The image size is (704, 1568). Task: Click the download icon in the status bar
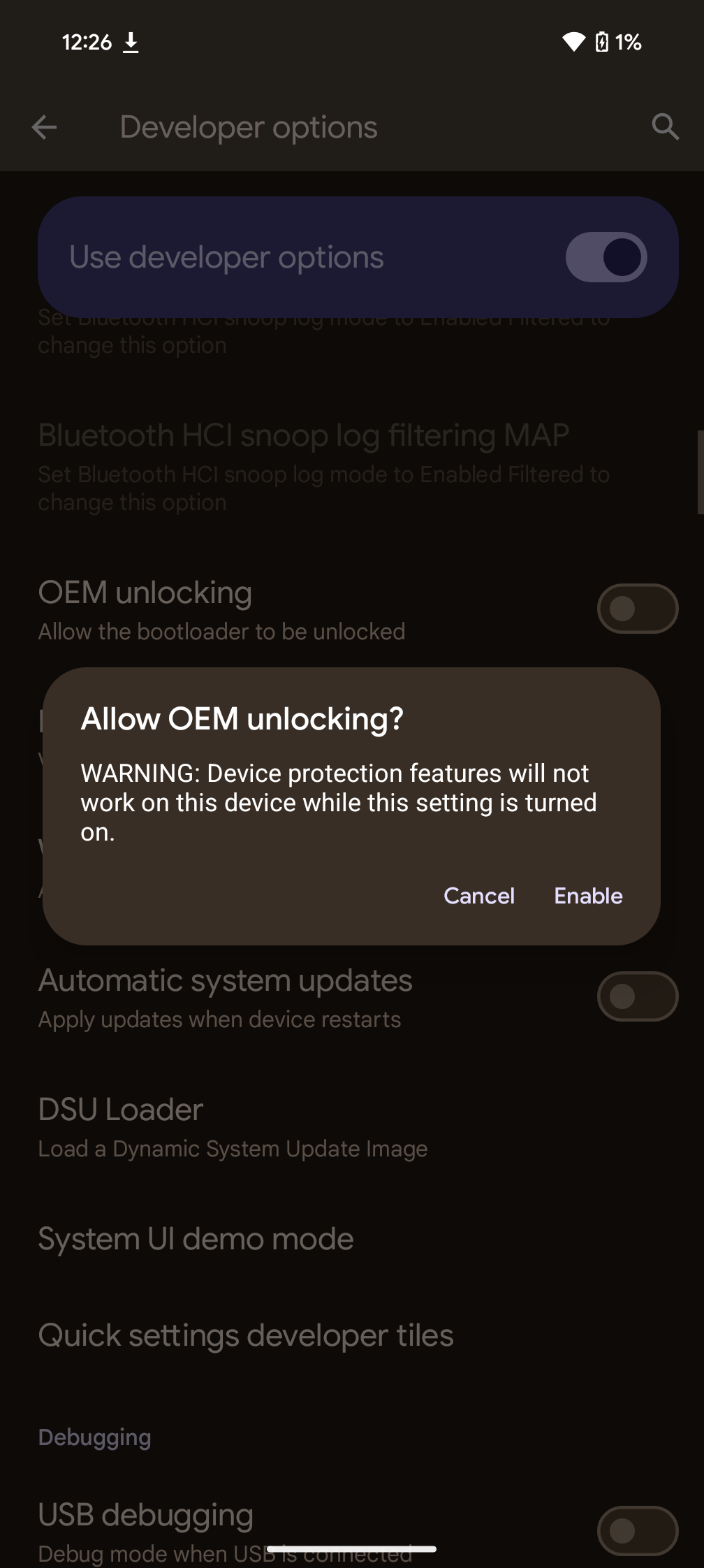point(131,42)
